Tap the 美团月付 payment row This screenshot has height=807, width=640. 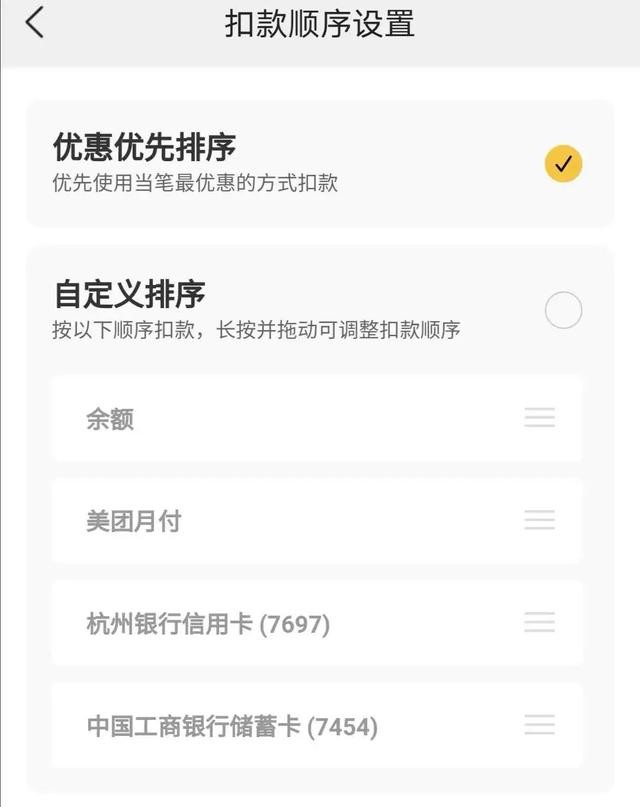pos(316,521)
